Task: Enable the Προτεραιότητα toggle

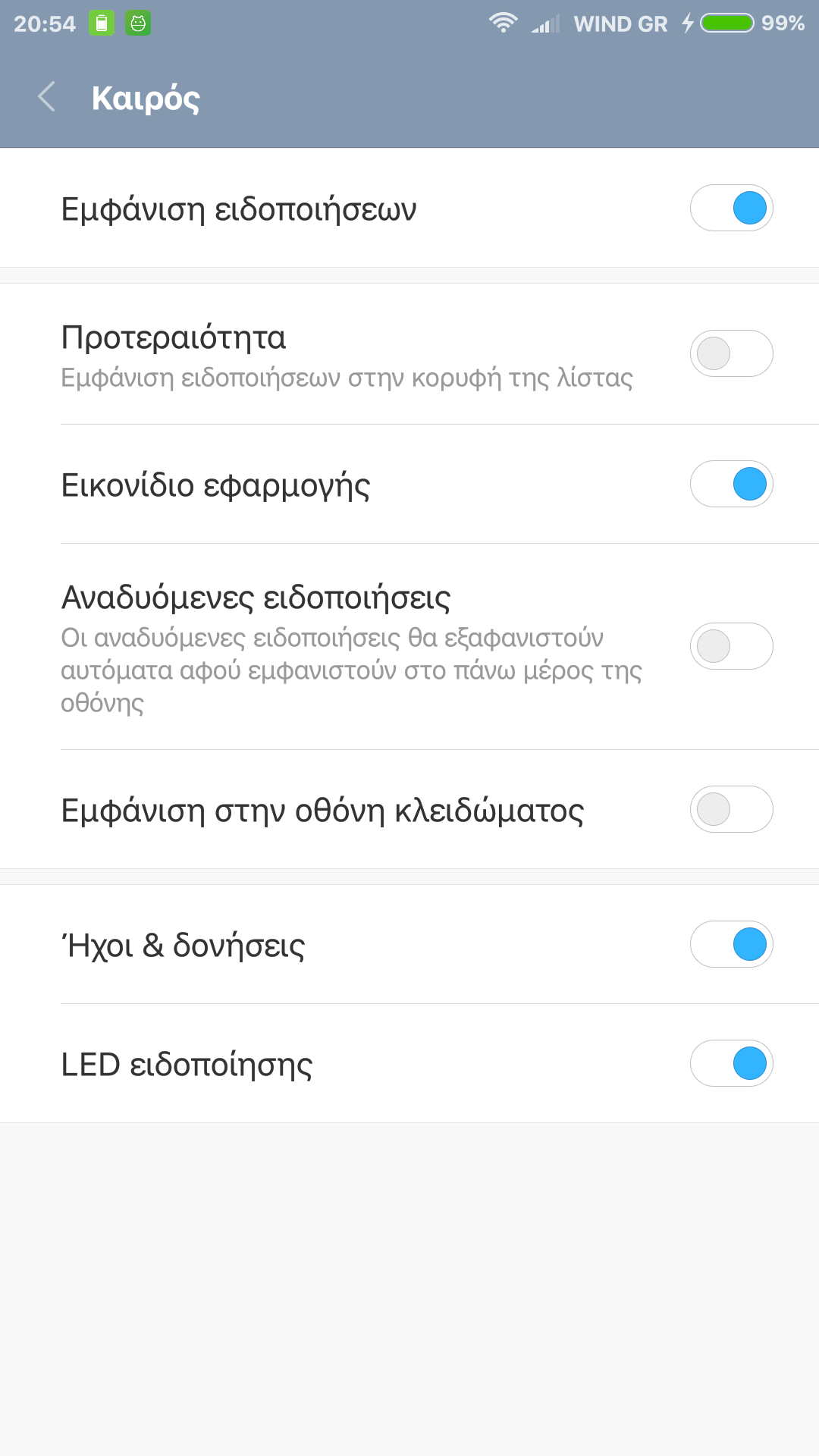Action: coord(731,353)
